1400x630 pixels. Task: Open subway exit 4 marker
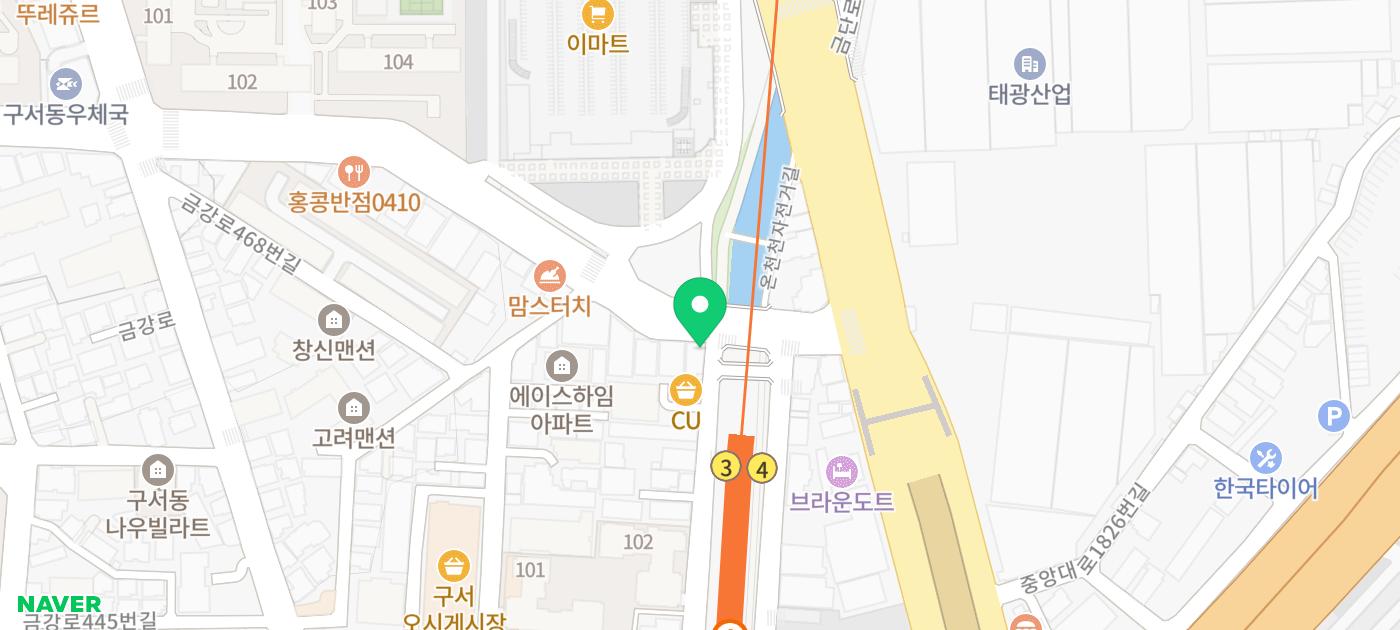pos(762,468)
